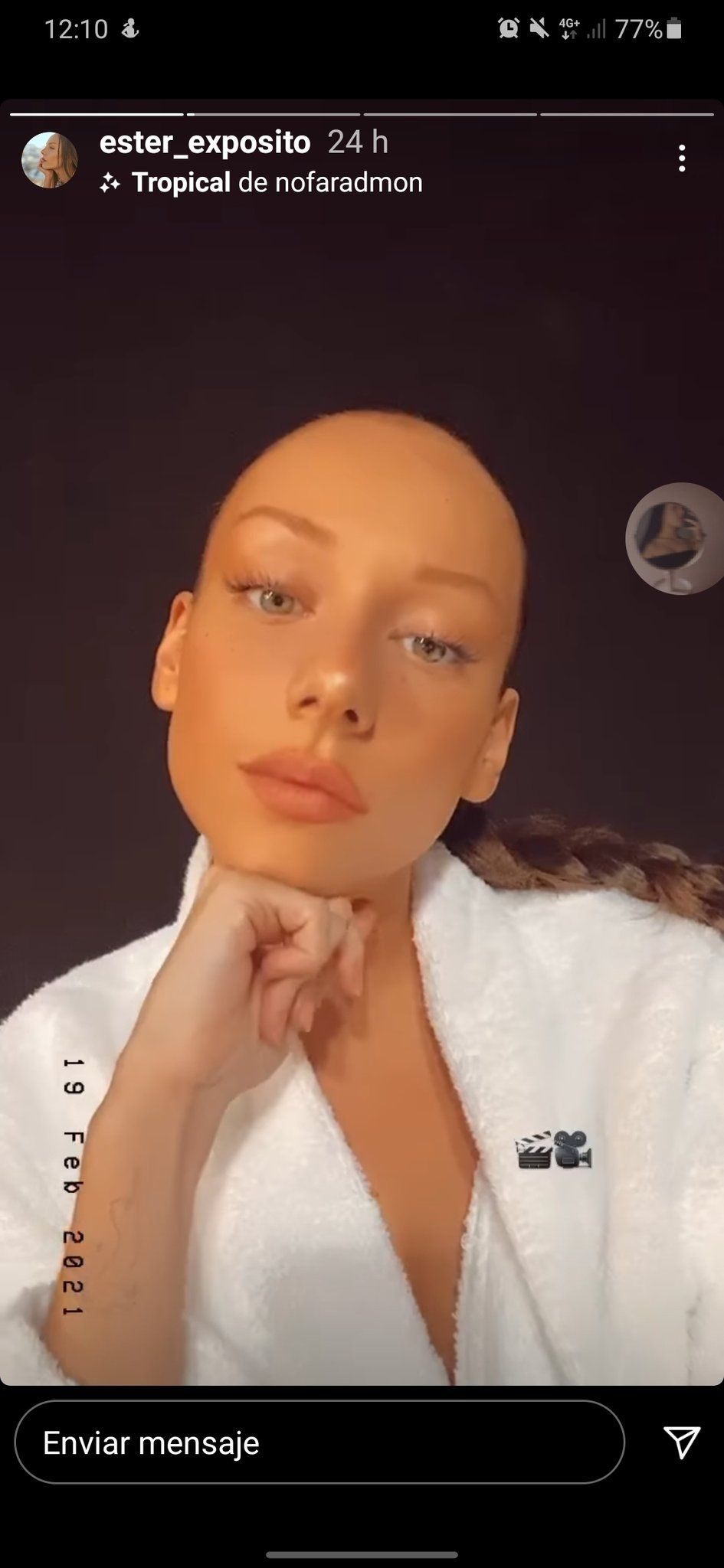
Task: Open the Tropical de nofaradmon effect
Action: 276,183
